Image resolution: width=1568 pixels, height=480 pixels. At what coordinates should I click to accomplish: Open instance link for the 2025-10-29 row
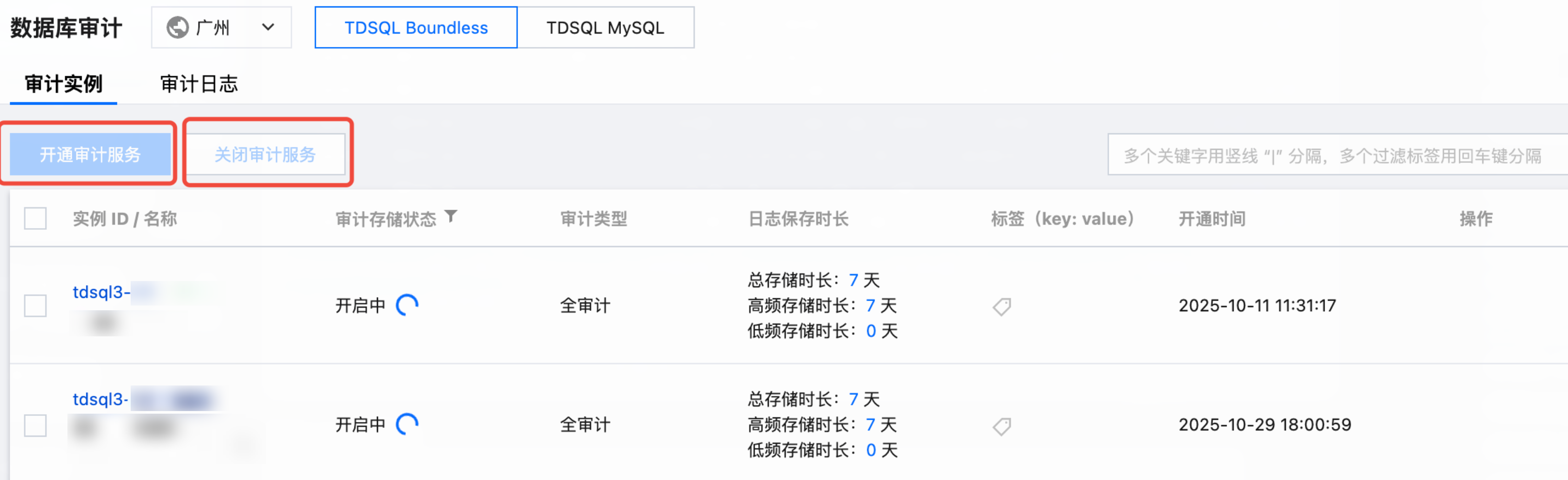point(101,400)
